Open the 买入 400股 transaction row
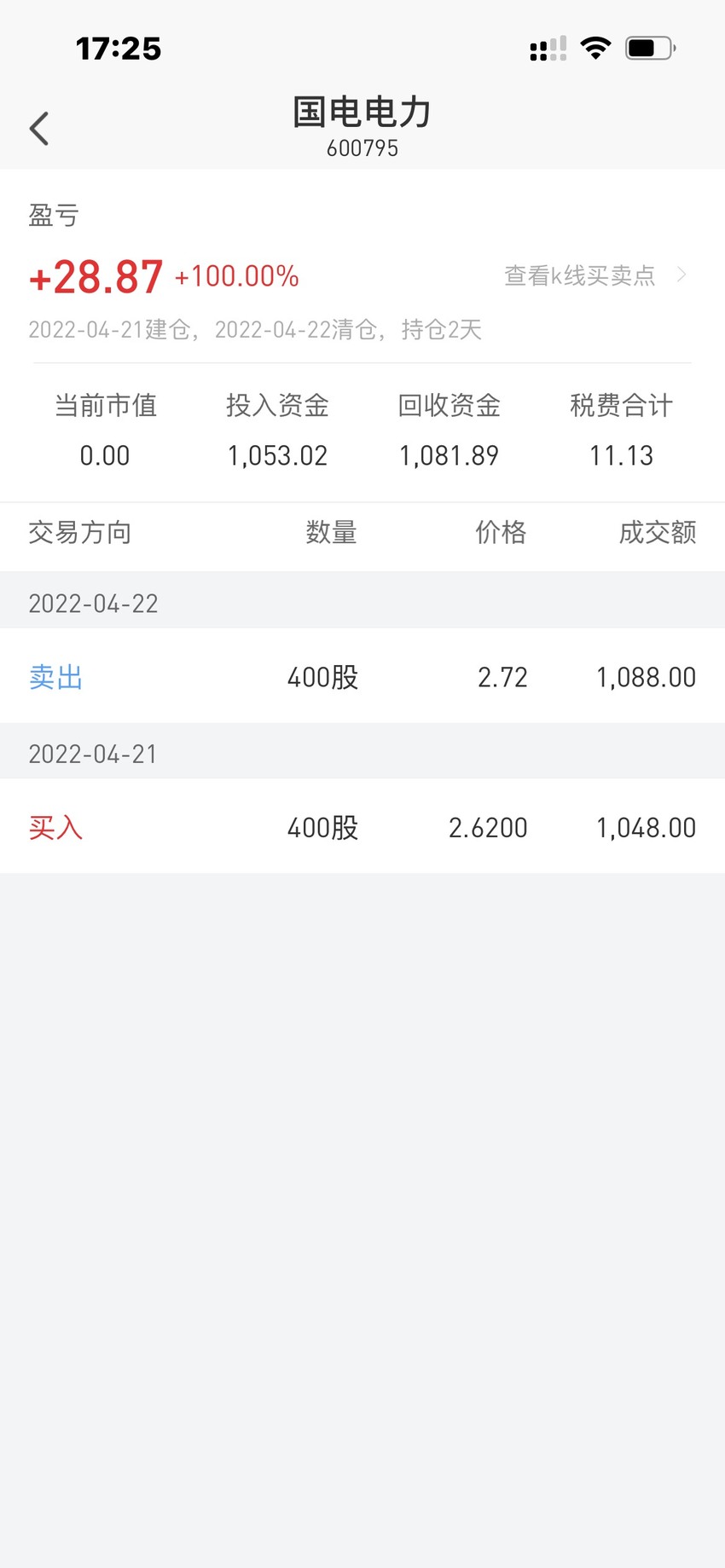The height and width of the screenshot is (1568, 725). click(362, 826)
